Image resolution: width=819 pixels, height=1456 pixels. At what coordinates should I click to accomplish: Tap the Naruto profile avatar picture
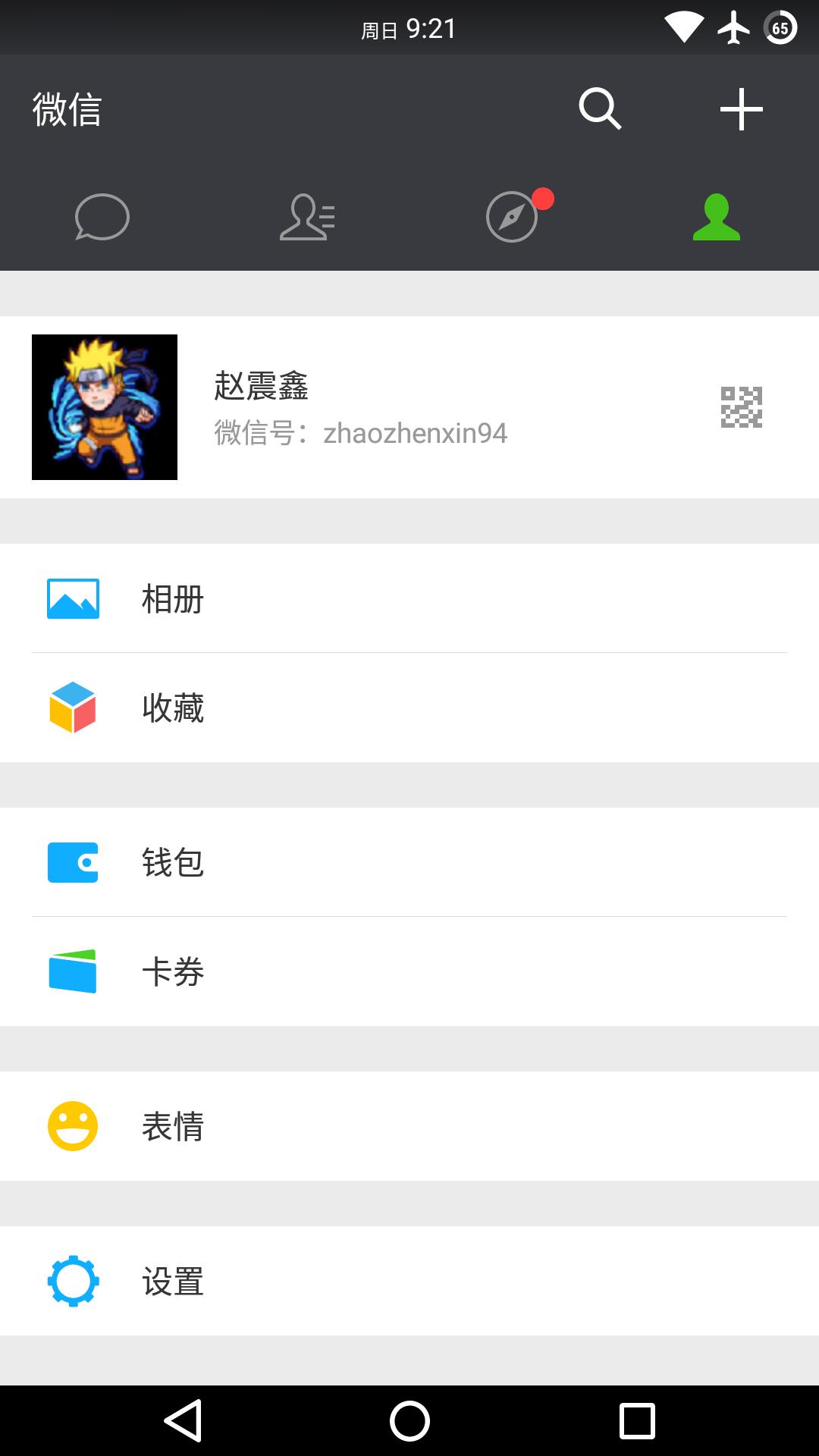click(105, 407)
